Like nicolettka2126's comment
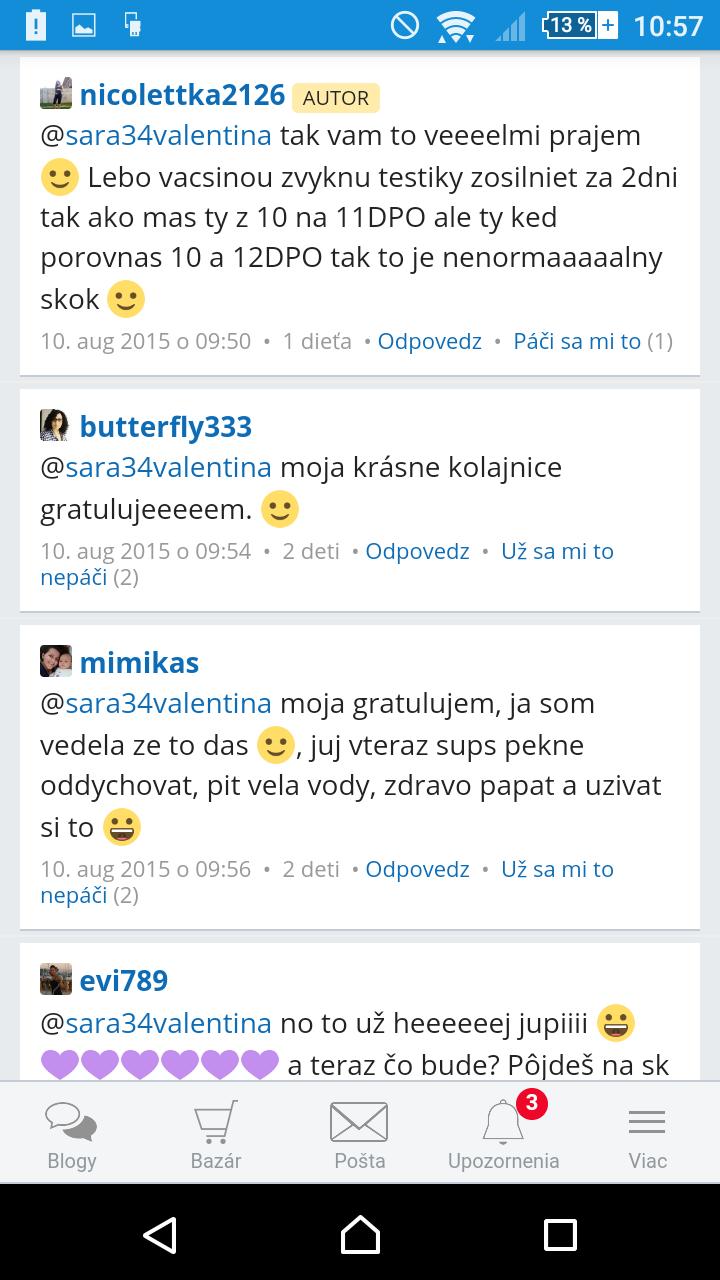Image resolution: width=720 pixels, height=1280 pixels. pyautogui.click(x=576, y=341)
